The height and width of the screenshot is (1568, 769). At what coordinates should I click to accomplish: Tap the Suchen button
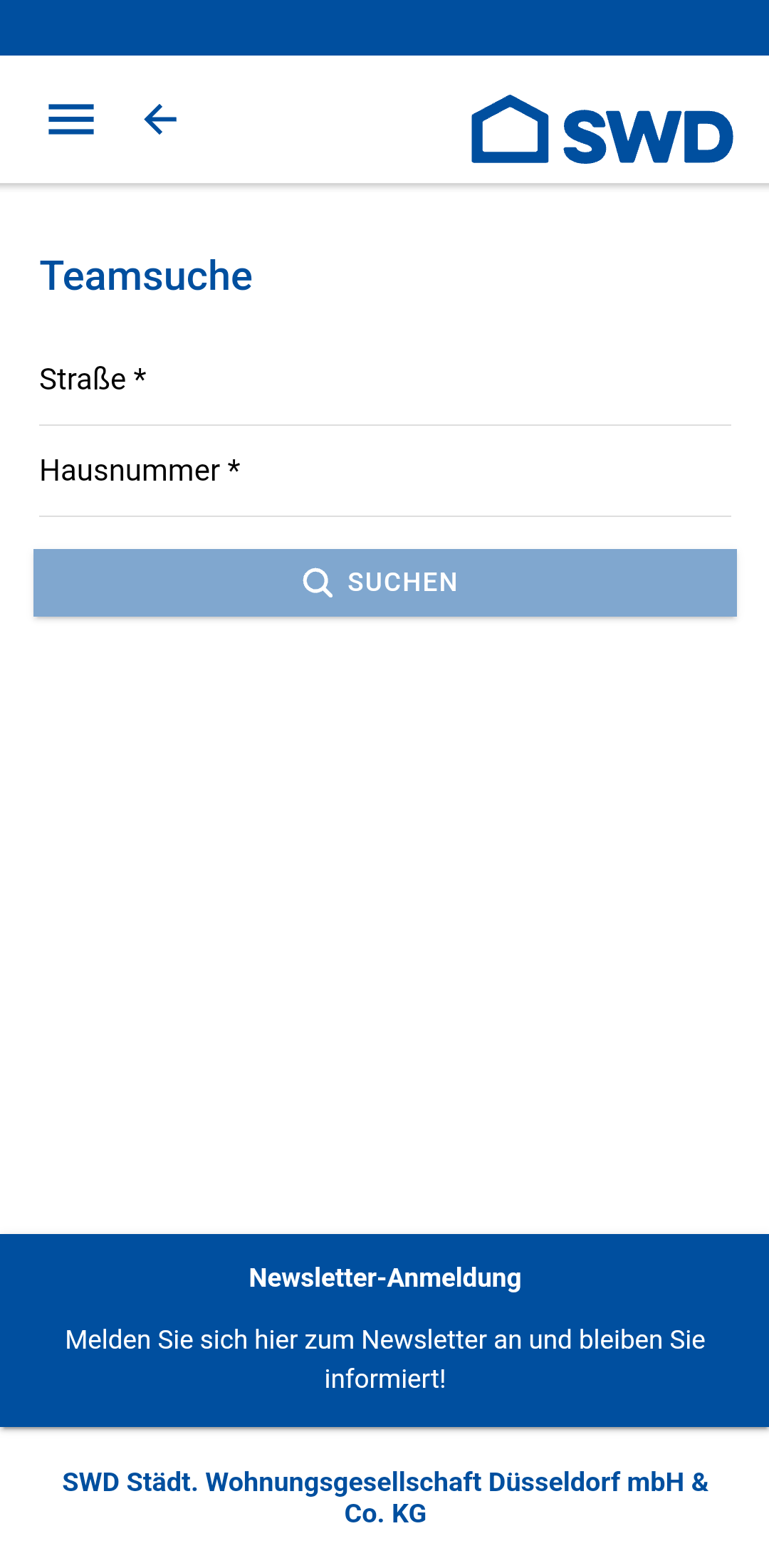[384, 582]
